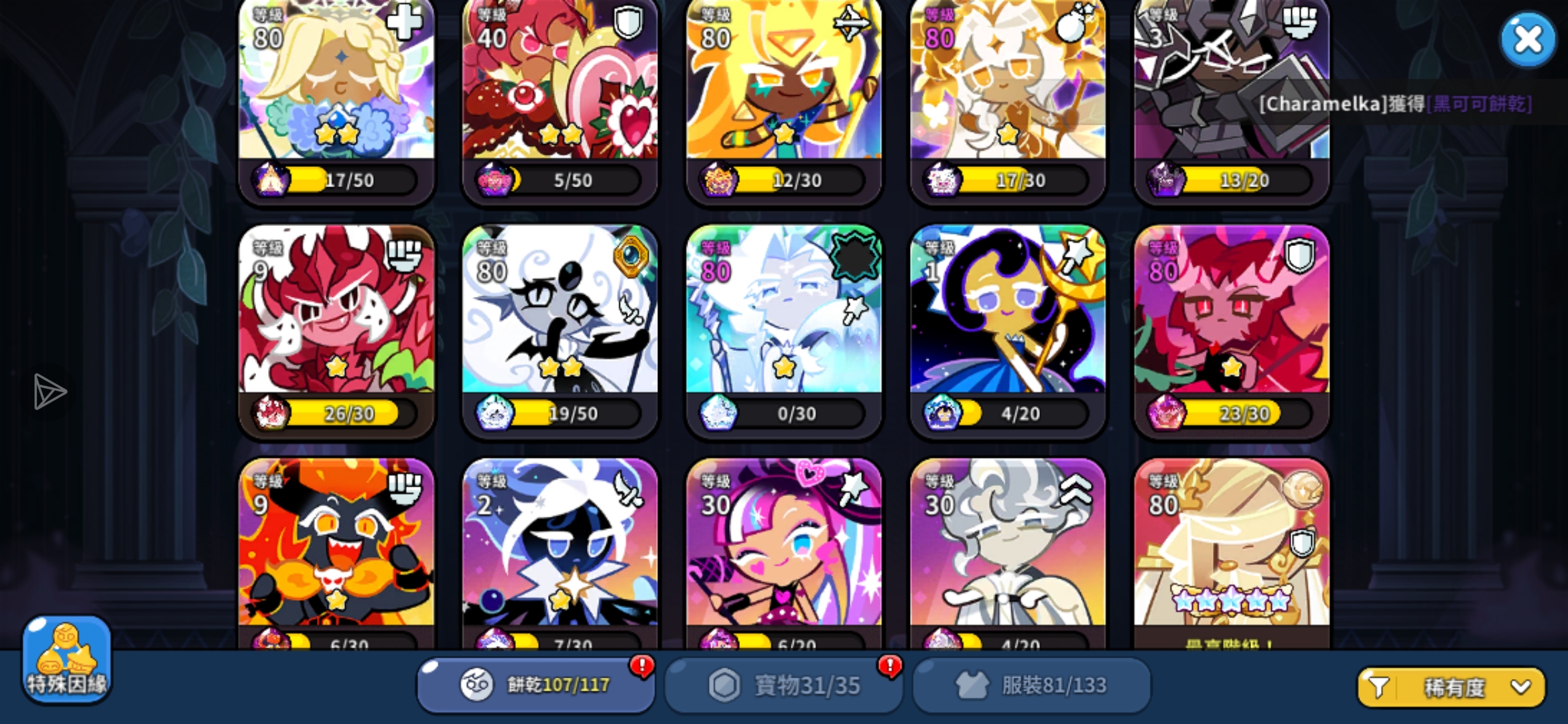Open the 特殊因緣 special bonds button
This screenshot has width=1568, height=724.
pos(66,660)
